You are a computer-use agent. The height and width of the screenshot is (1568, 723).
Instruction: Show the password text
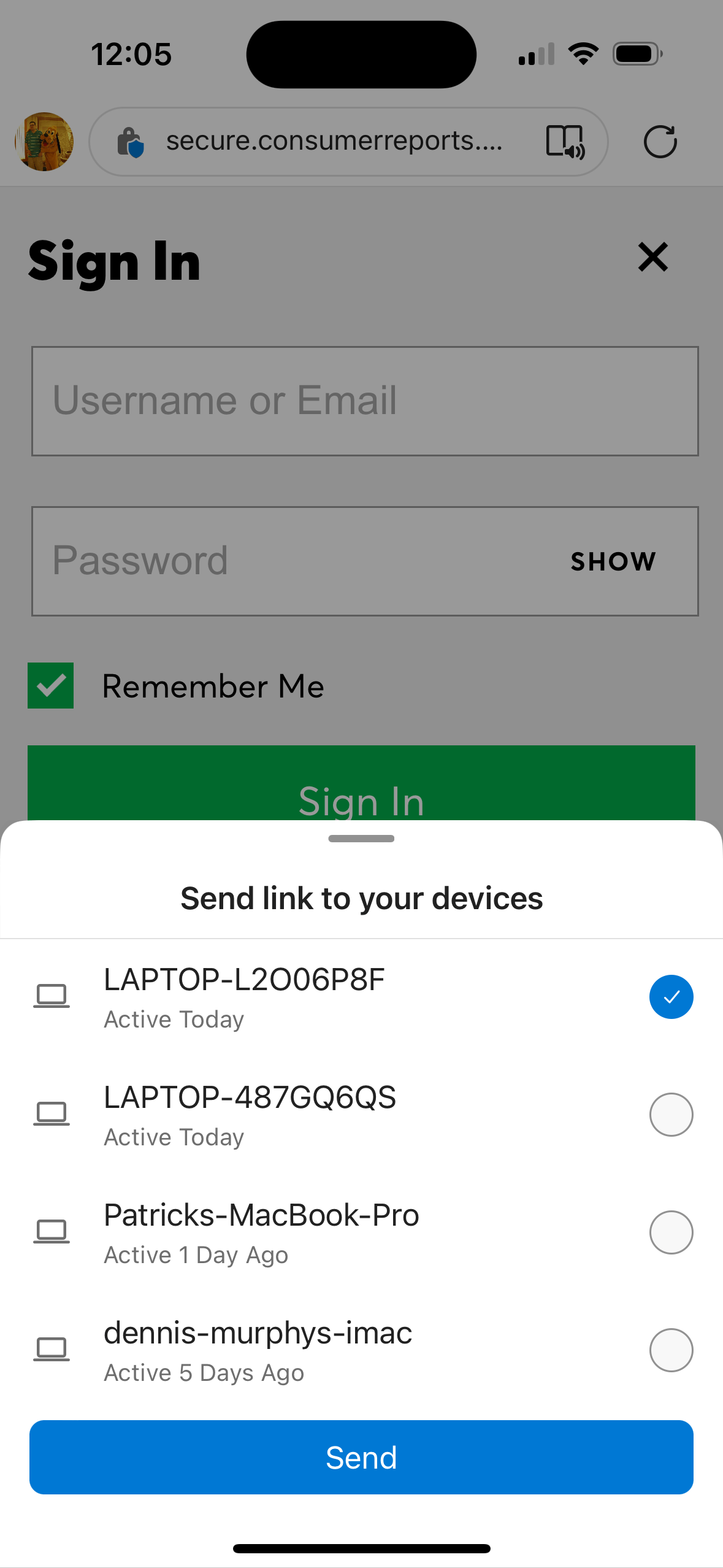[x=613, y=561]
